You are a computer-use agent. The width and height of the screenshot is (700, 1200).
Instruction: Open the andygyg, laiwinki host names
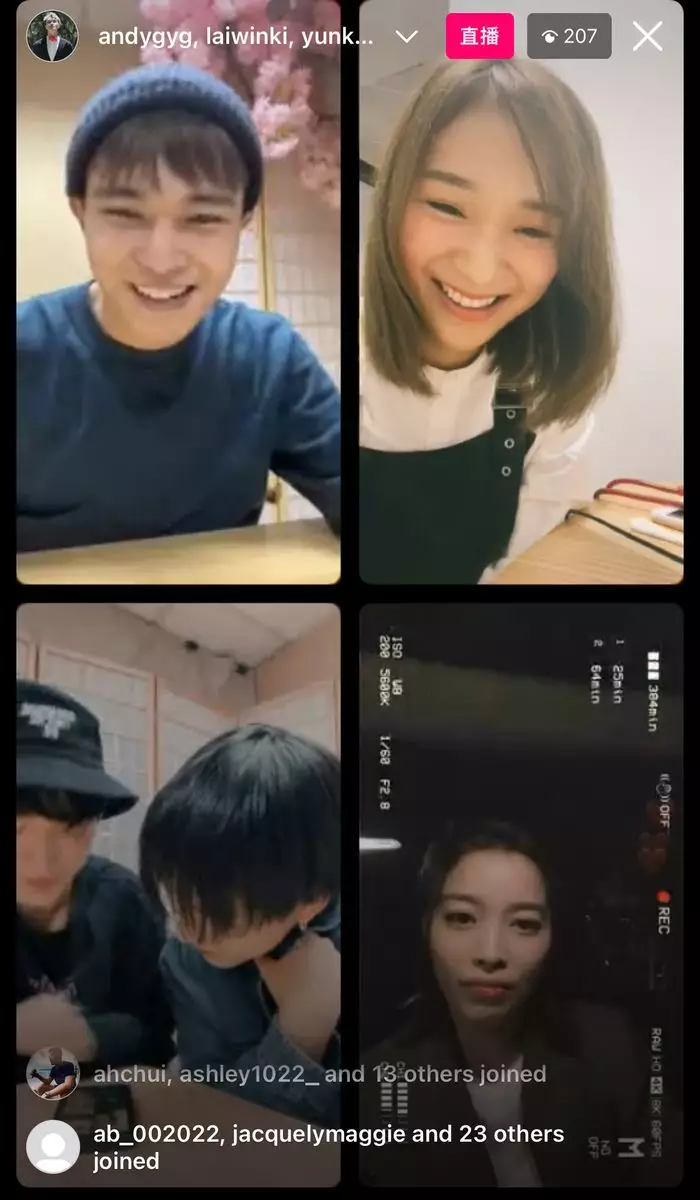(236, 37)
